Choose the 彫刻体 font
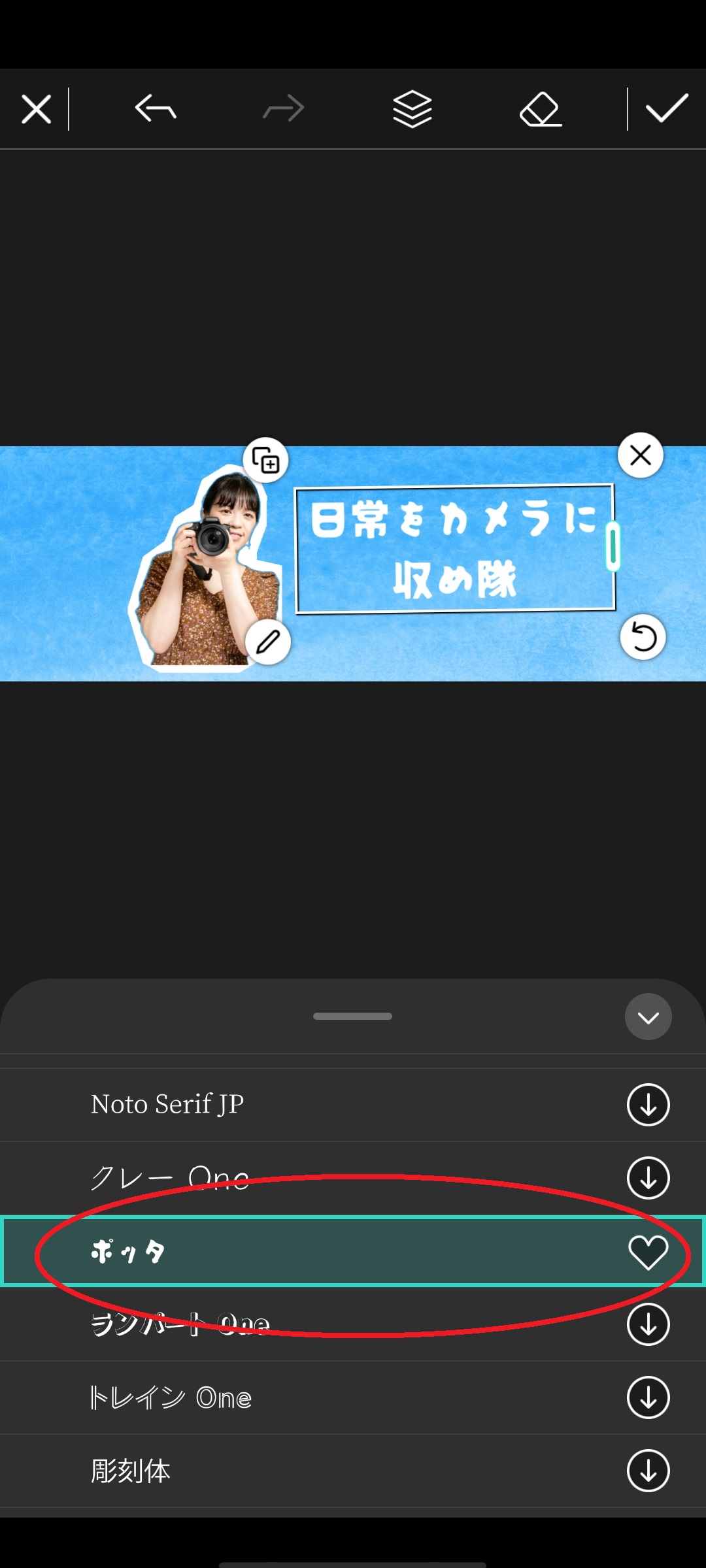706x1568 pixels. click(x=131, y=1471)
